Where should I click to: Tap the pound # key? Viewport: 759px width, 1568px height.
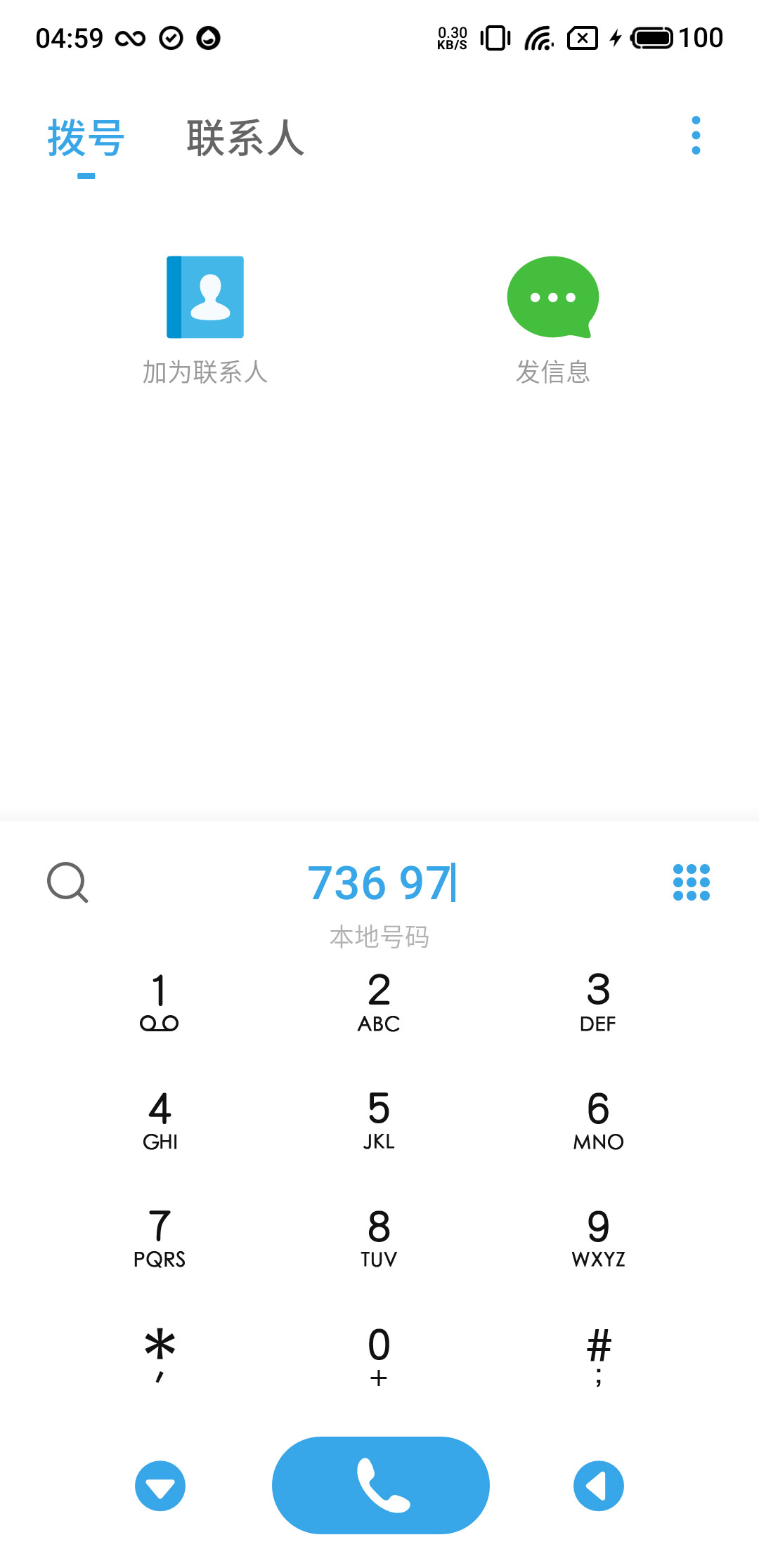598,1354
